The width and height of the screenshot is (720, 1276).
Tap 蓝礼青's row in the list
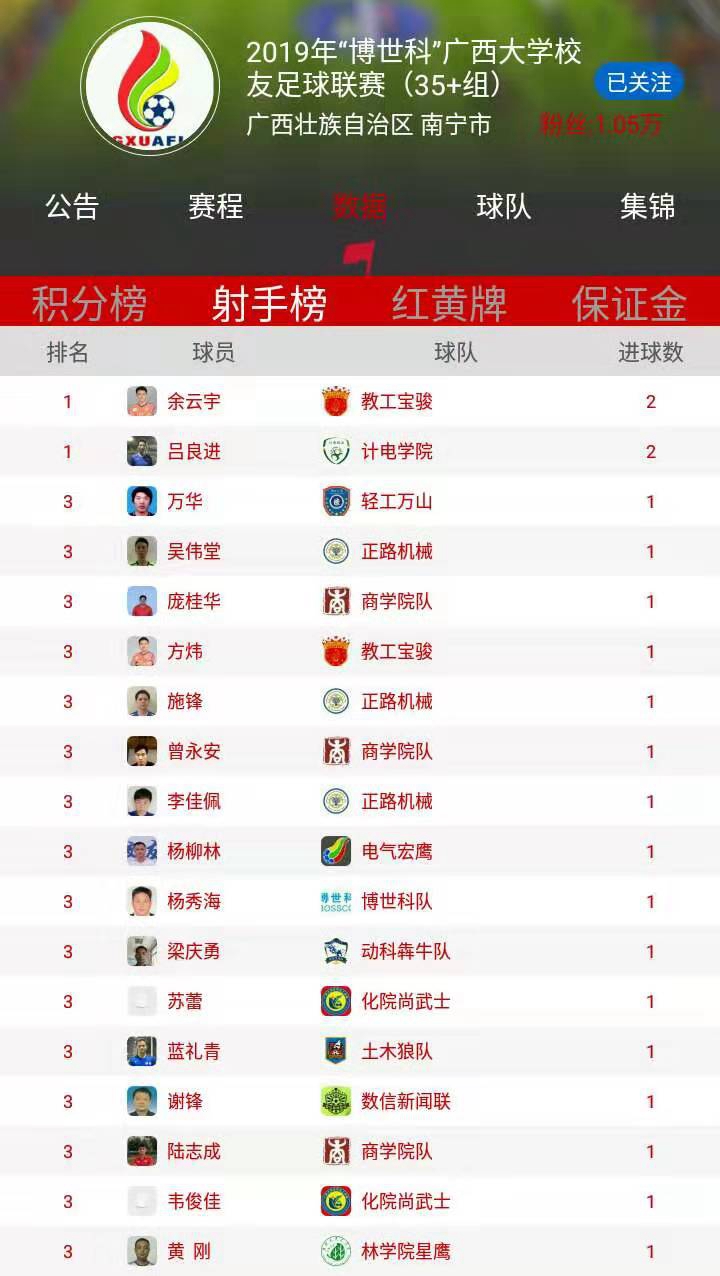[194, 1052]
